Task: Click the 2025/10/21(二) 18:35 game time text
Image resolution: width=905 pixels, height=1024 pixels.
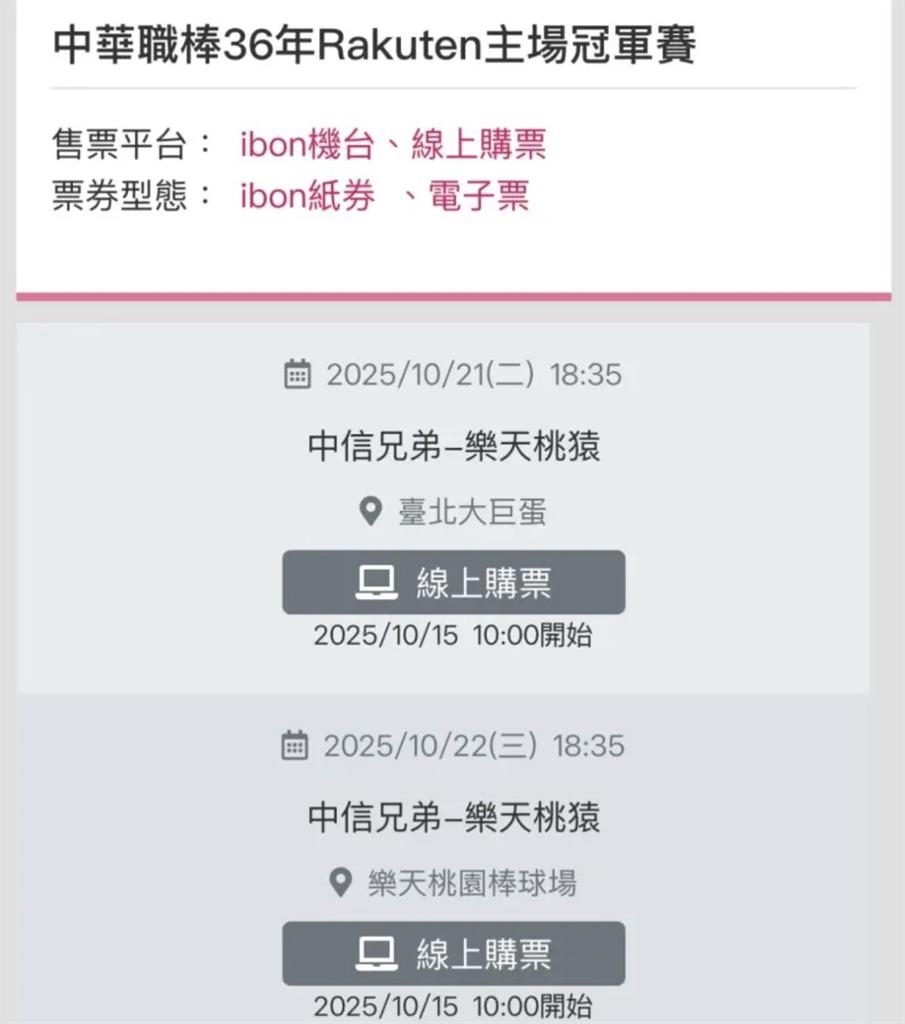Action: coord(475,374)
